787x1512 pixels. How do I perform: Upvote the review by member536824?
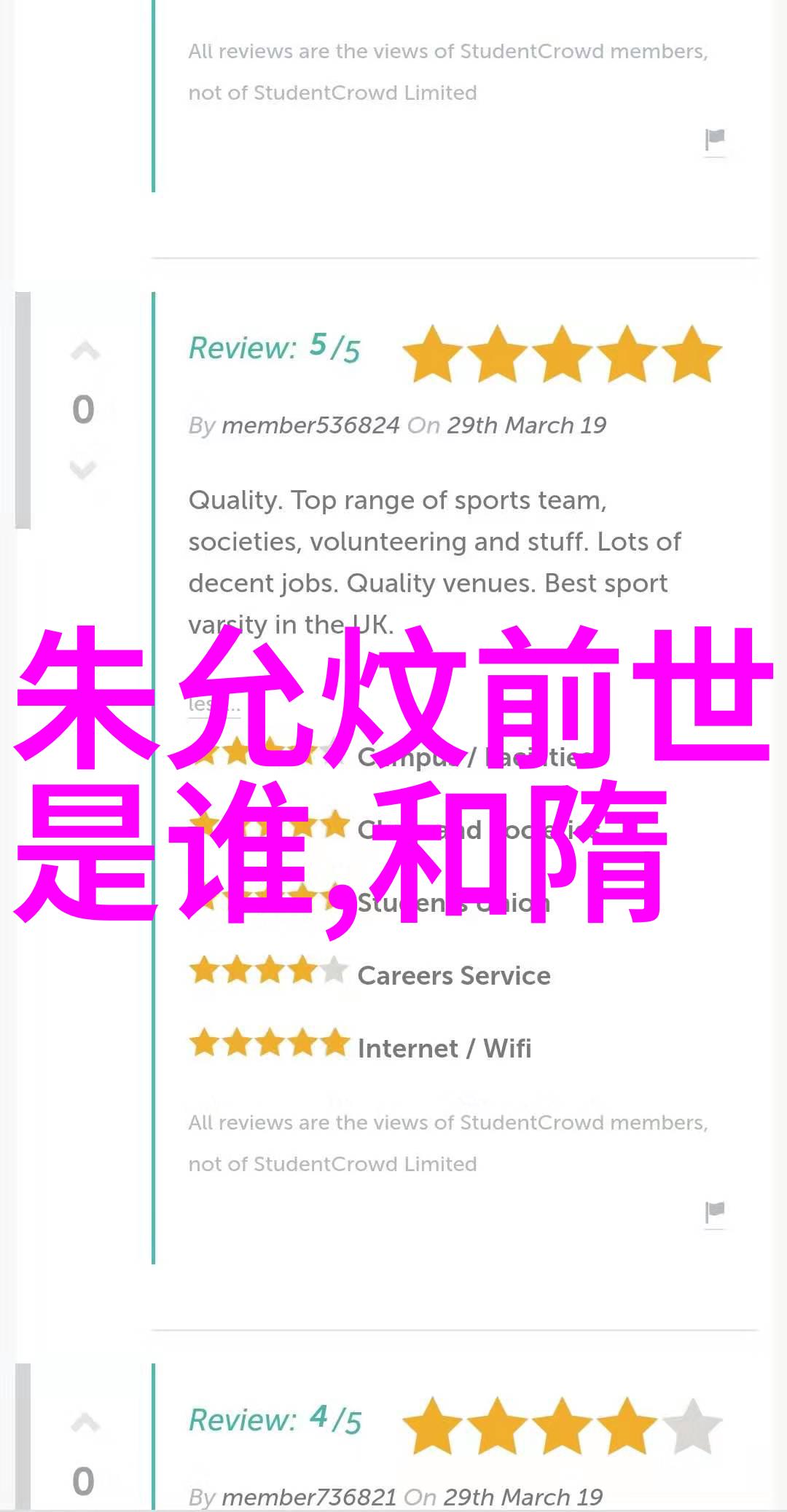coord(85,352)
